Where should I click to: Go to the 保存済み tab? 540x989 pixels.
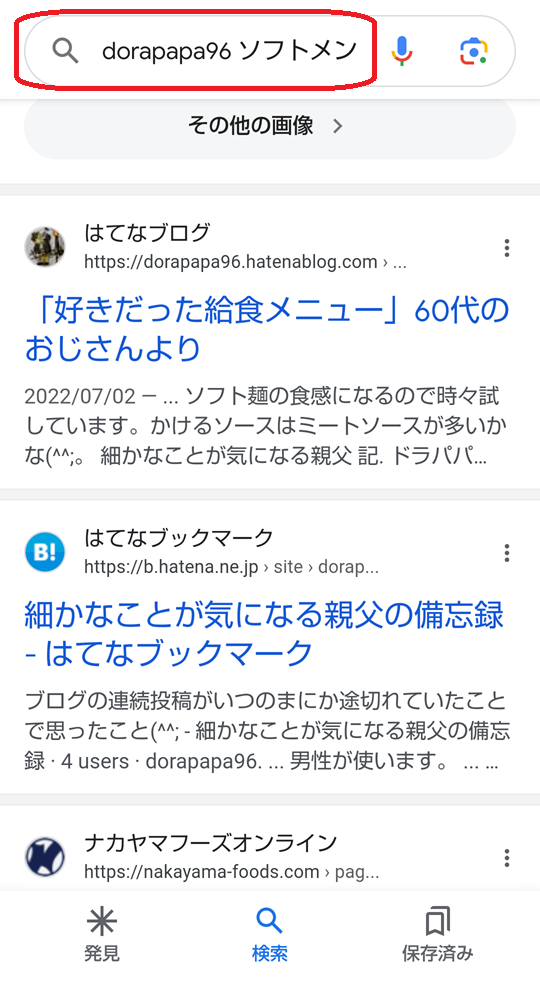click(x=437, y=933)
